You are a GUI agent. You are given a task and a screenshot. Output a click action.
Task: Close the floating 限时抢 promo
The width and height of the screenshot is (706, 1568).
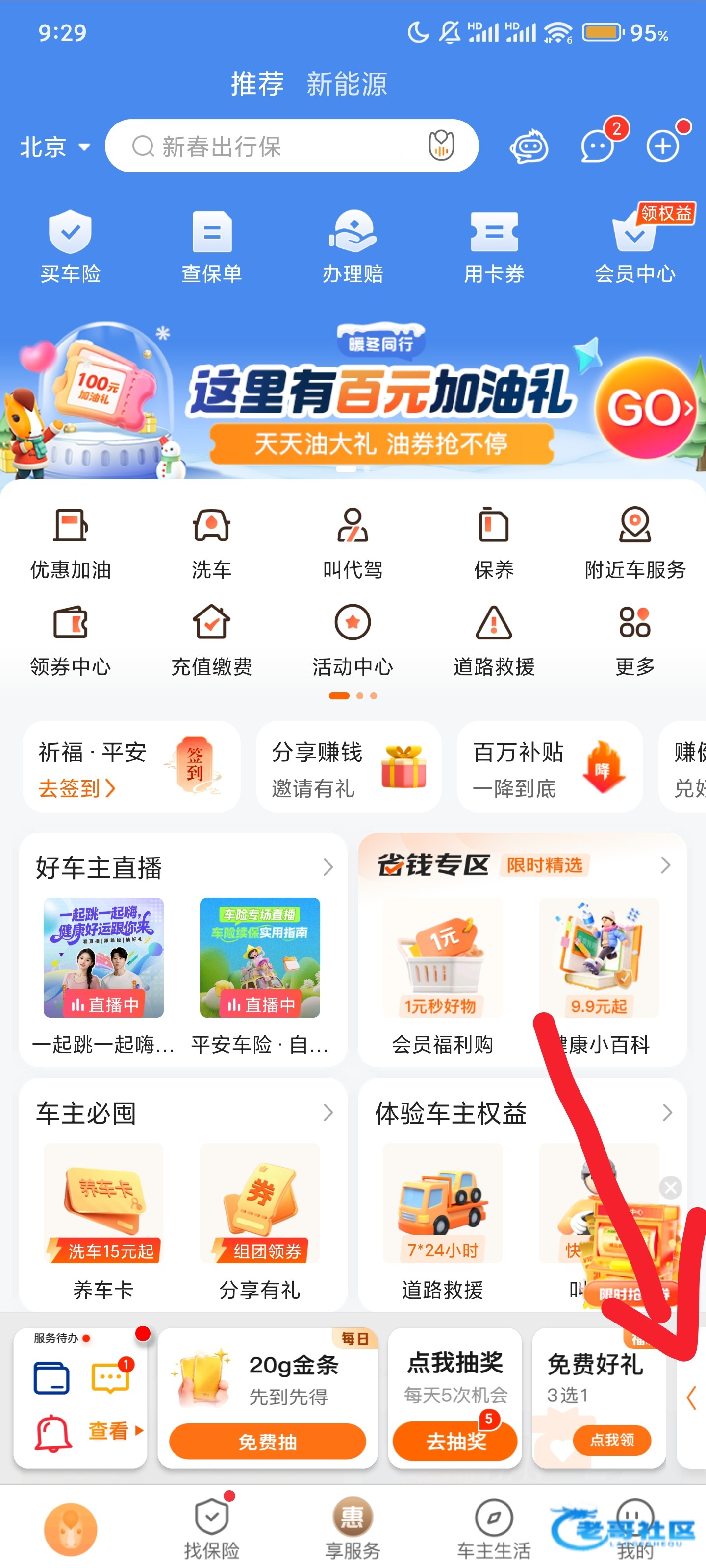670,1187
